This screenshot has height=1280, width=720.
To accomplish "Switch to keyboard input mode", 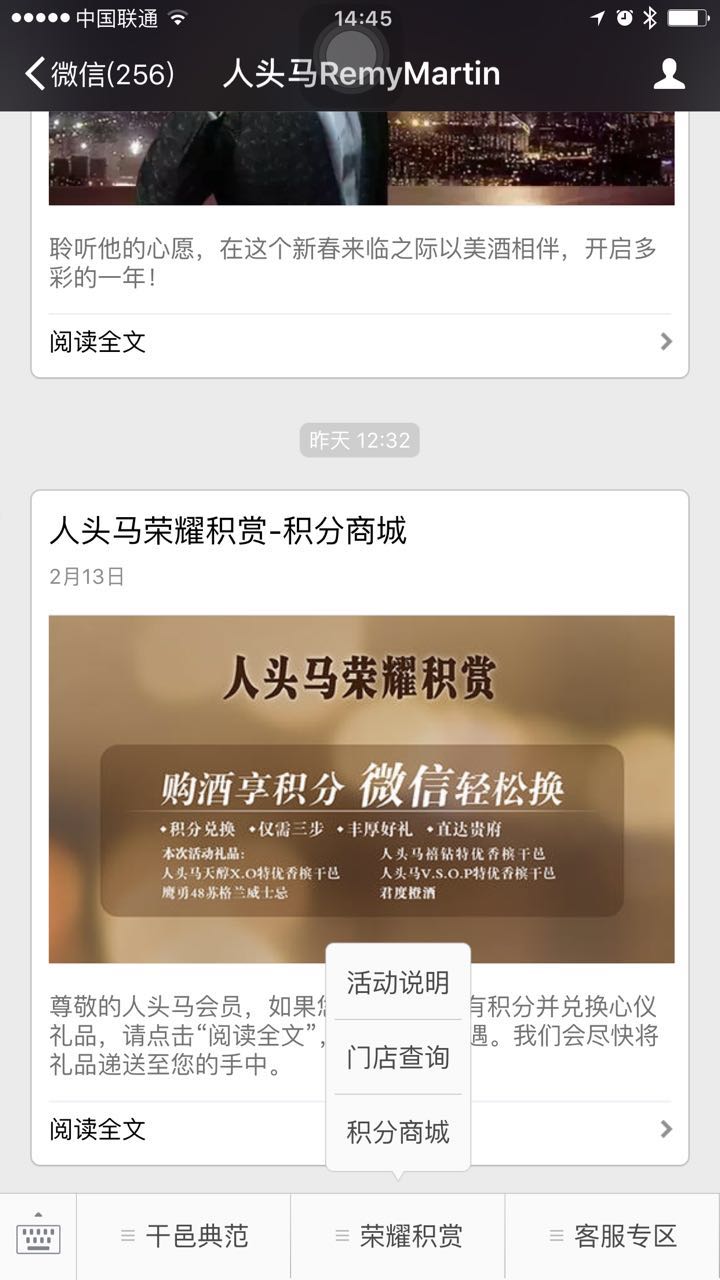I will 38,1237.
